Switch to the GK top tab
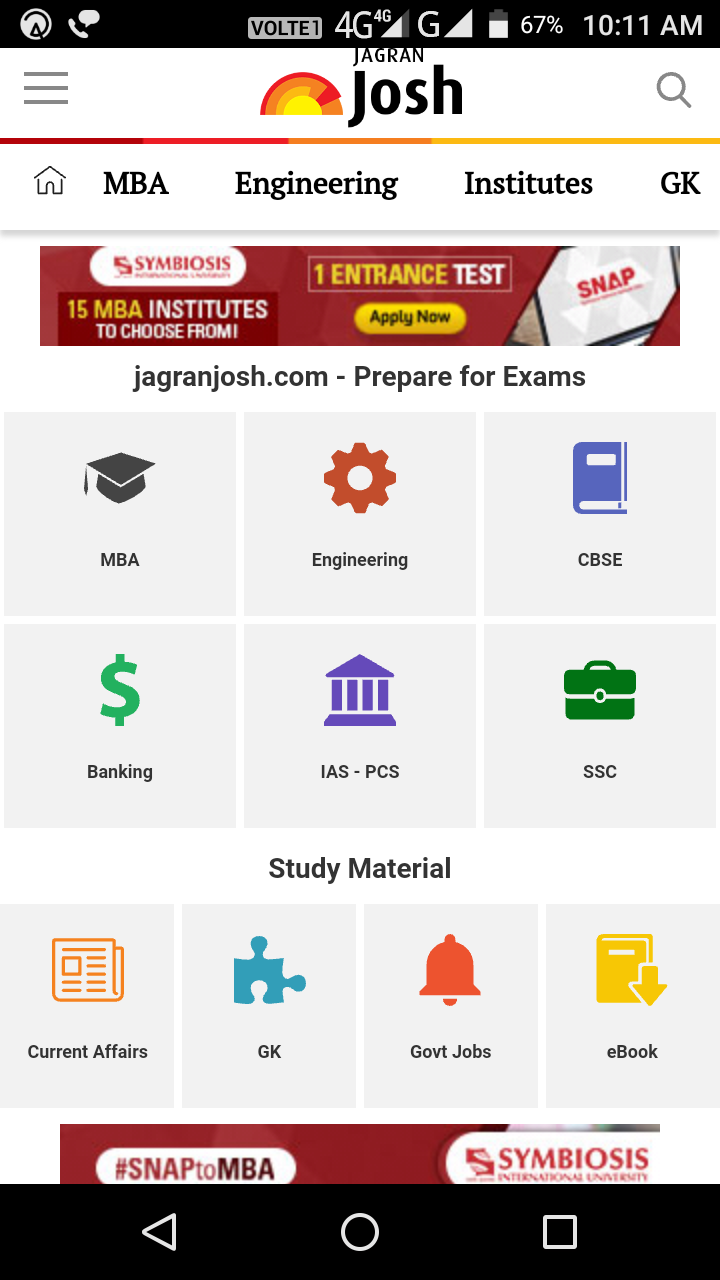Image resolution: width=720 pixels, height=1280 pixels. [x=680, y=184]
